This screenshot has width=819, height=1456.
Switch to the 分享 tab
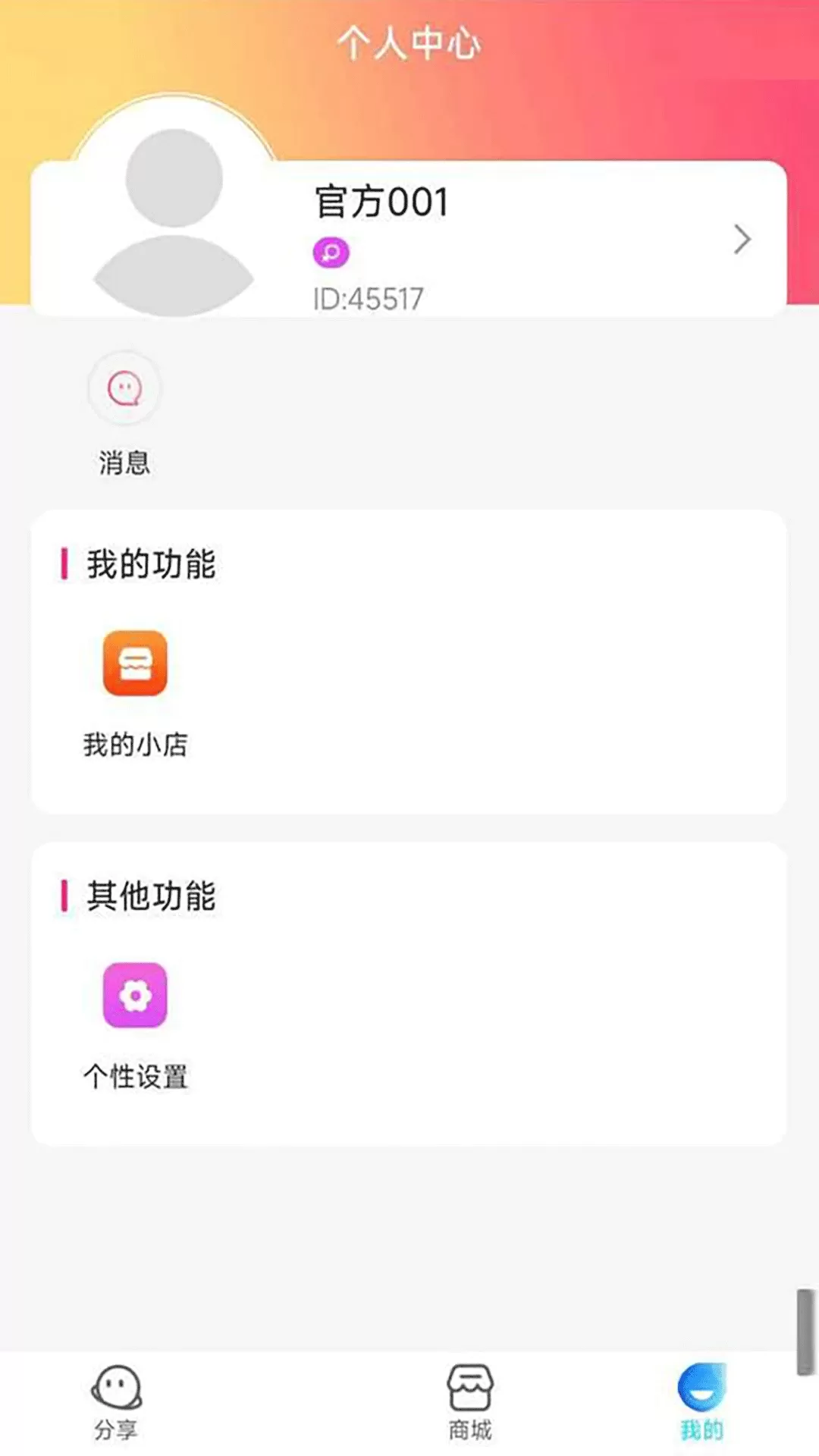[116, 1402]
